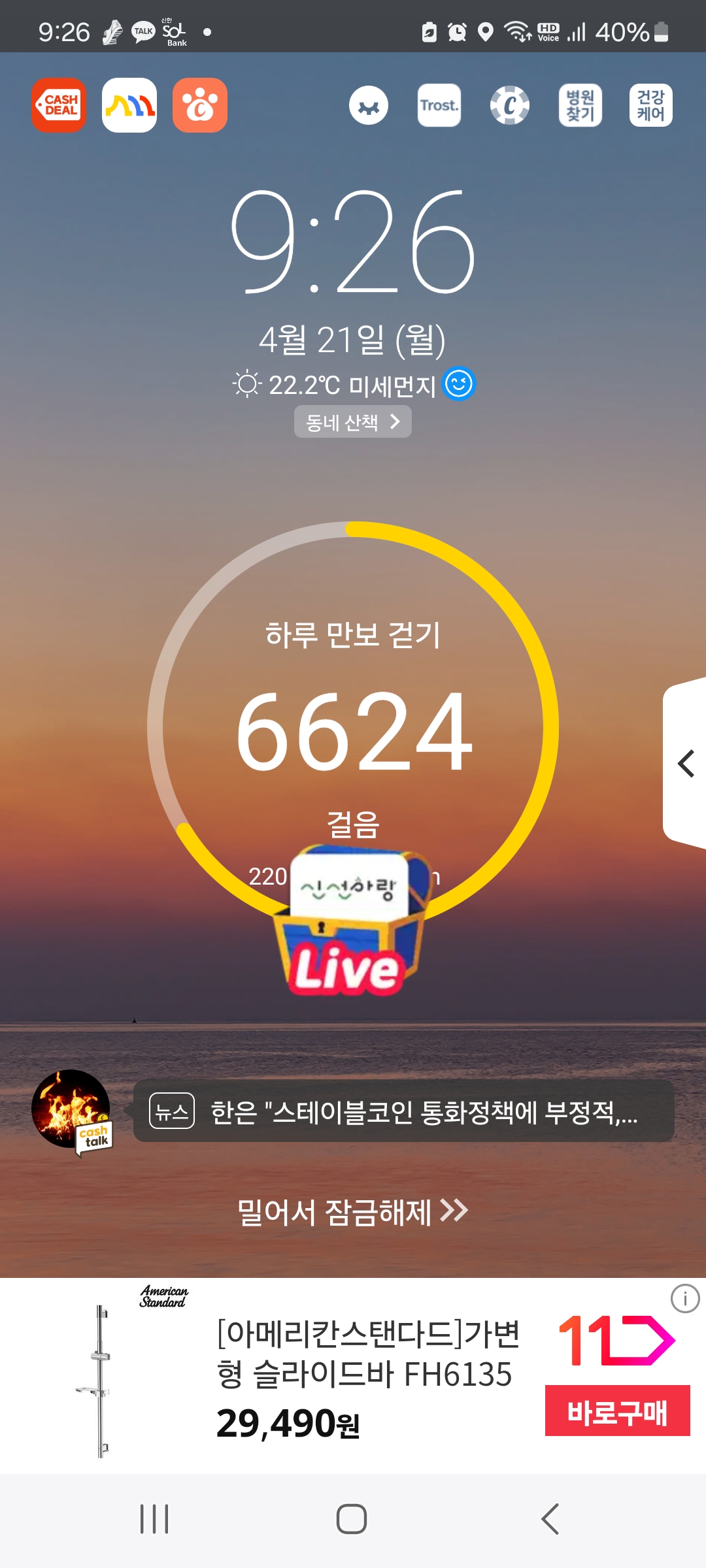This screenshot has width=706, height=1568.
Task: Open the Trost shortcut
Action: tap(439, 105)
